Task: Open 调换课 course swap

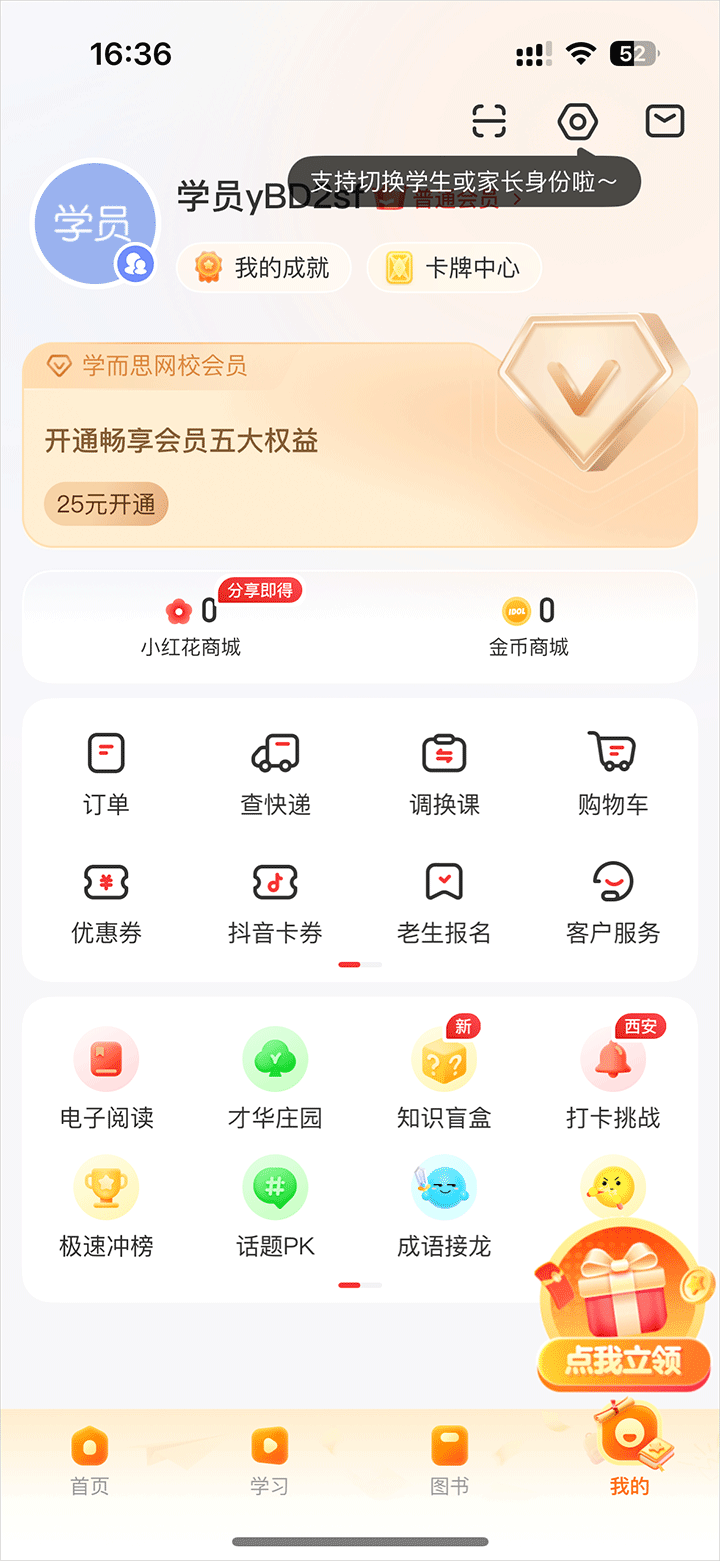Action: pos(444,774)
